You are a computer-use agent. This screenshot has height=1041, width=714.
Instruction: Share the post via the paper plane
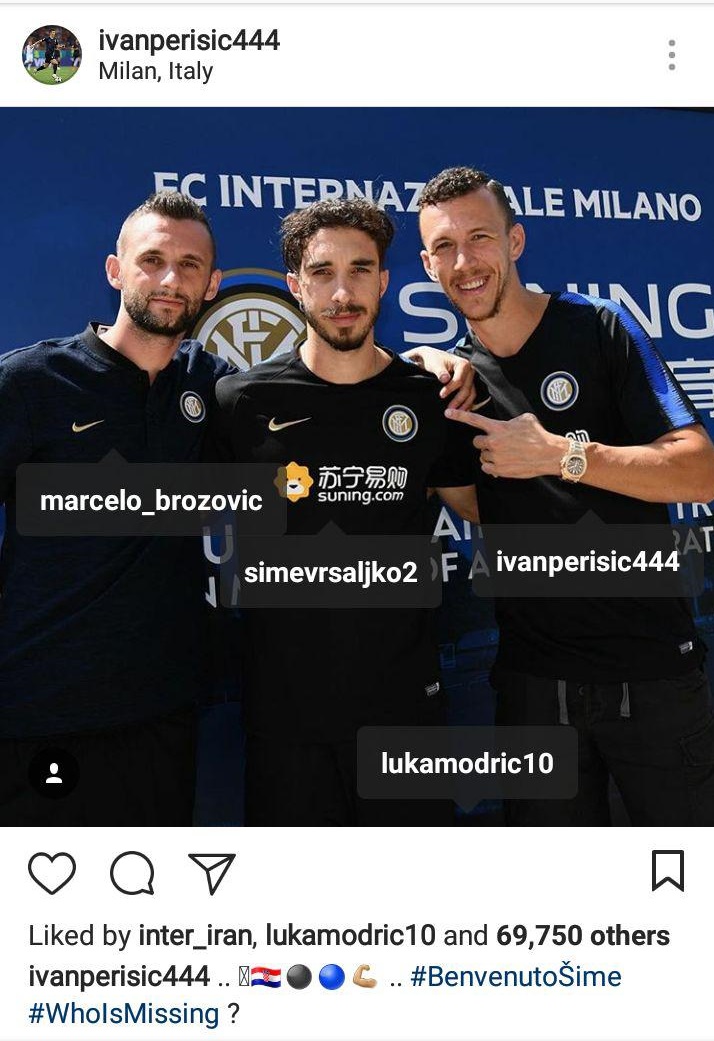tap(212, 872)
